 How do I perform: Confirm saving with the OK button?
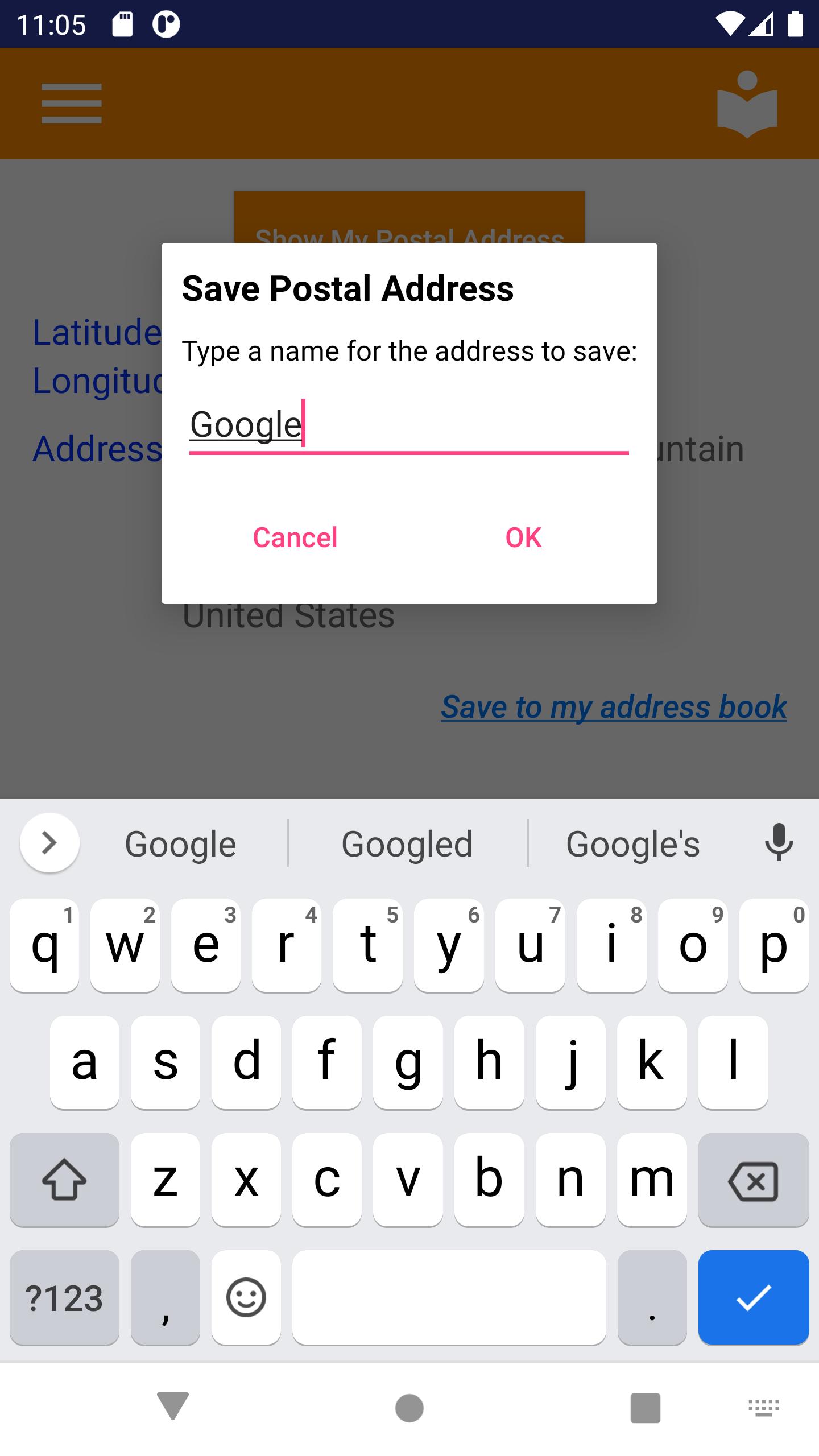(523, 537)
